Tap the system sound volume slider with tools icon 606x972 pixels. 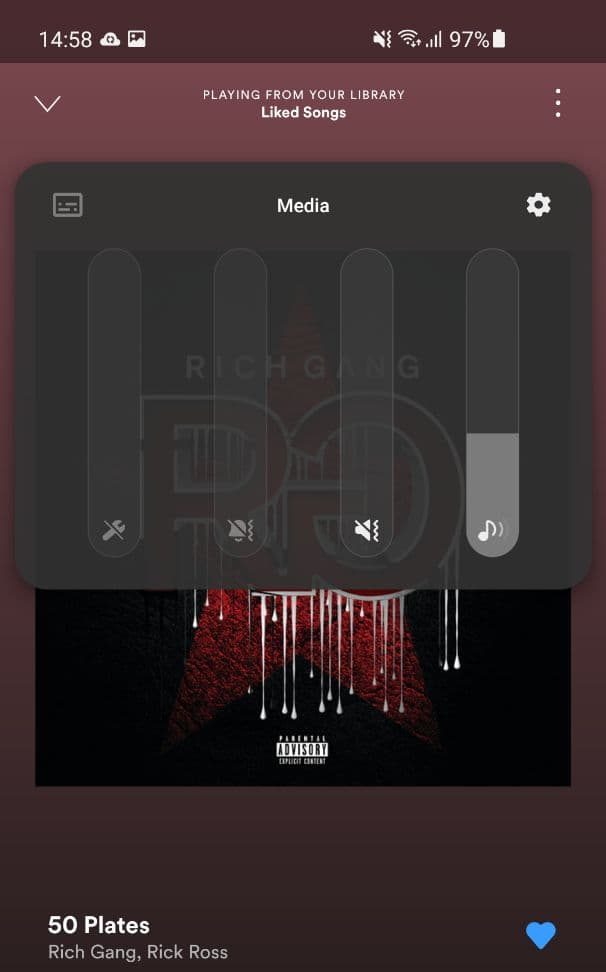(x=115, y=402)
